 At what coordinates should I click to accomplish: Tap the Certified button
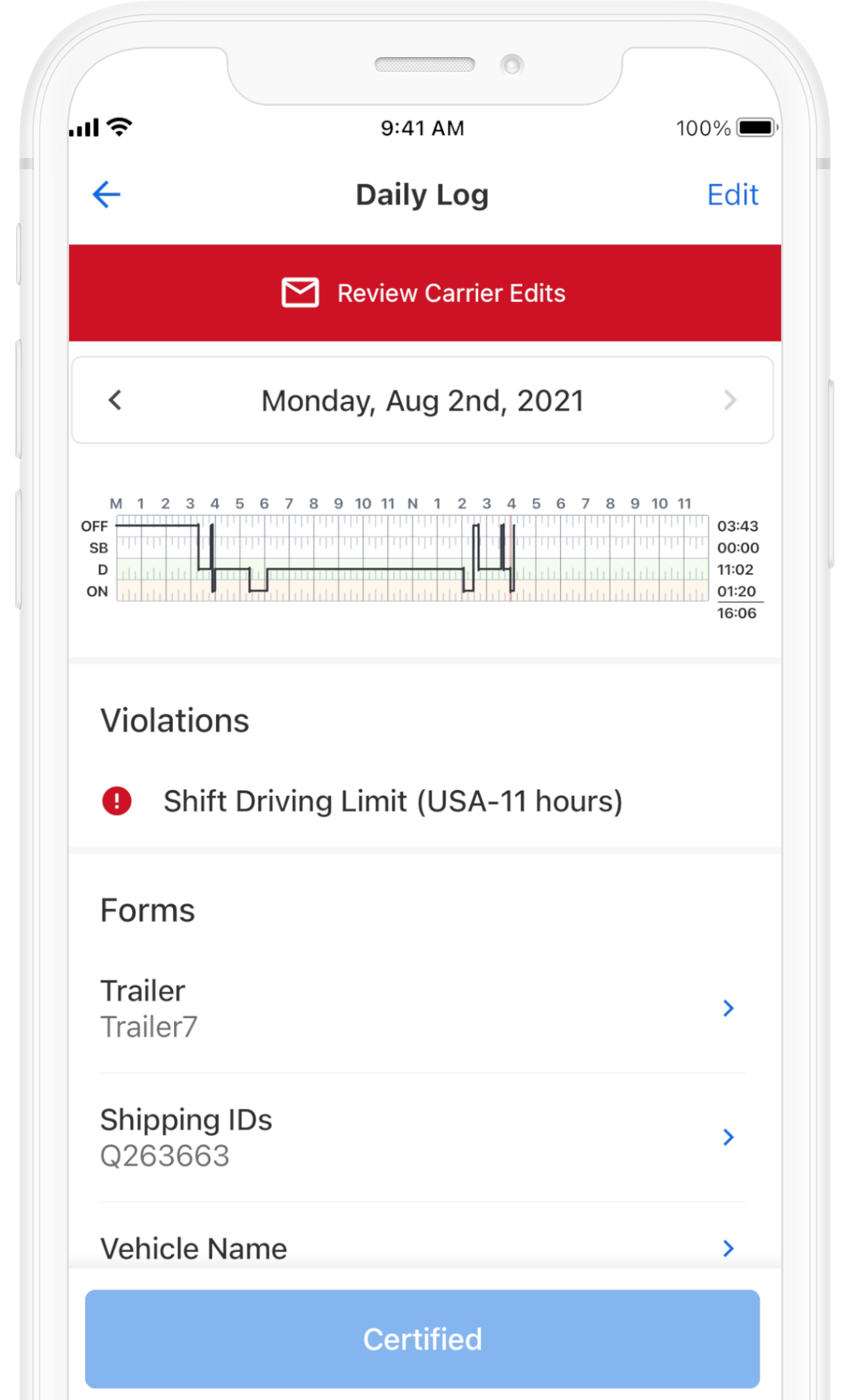pos(422,1338)
